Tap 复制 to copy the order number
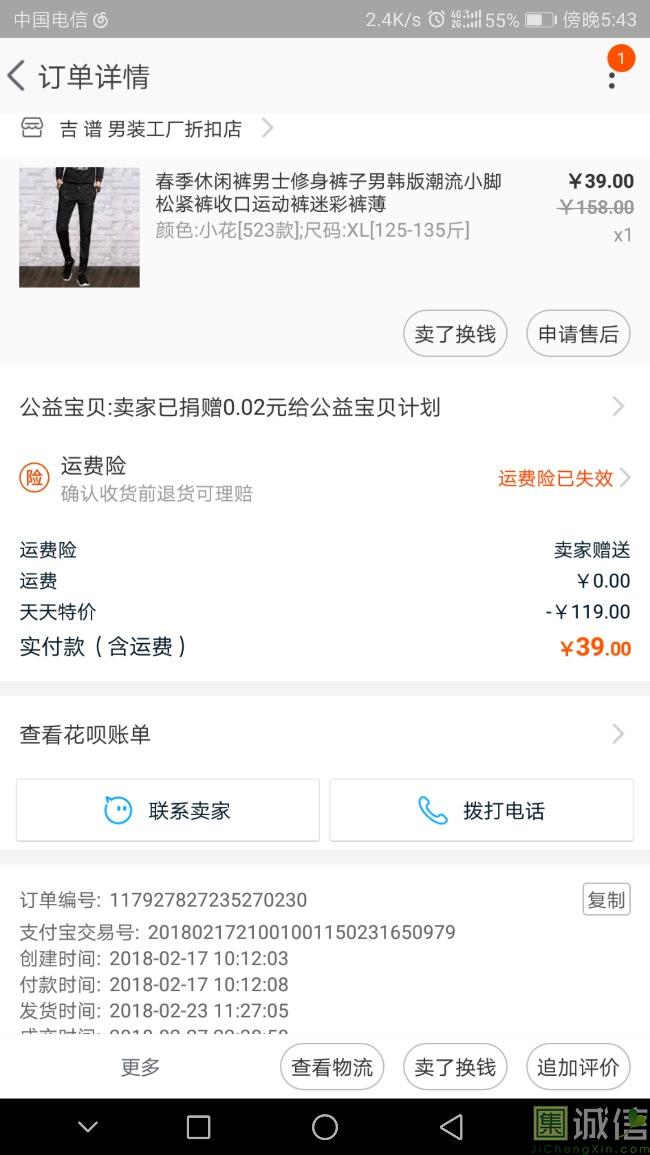650x1155 pixels. coord(606,900)
